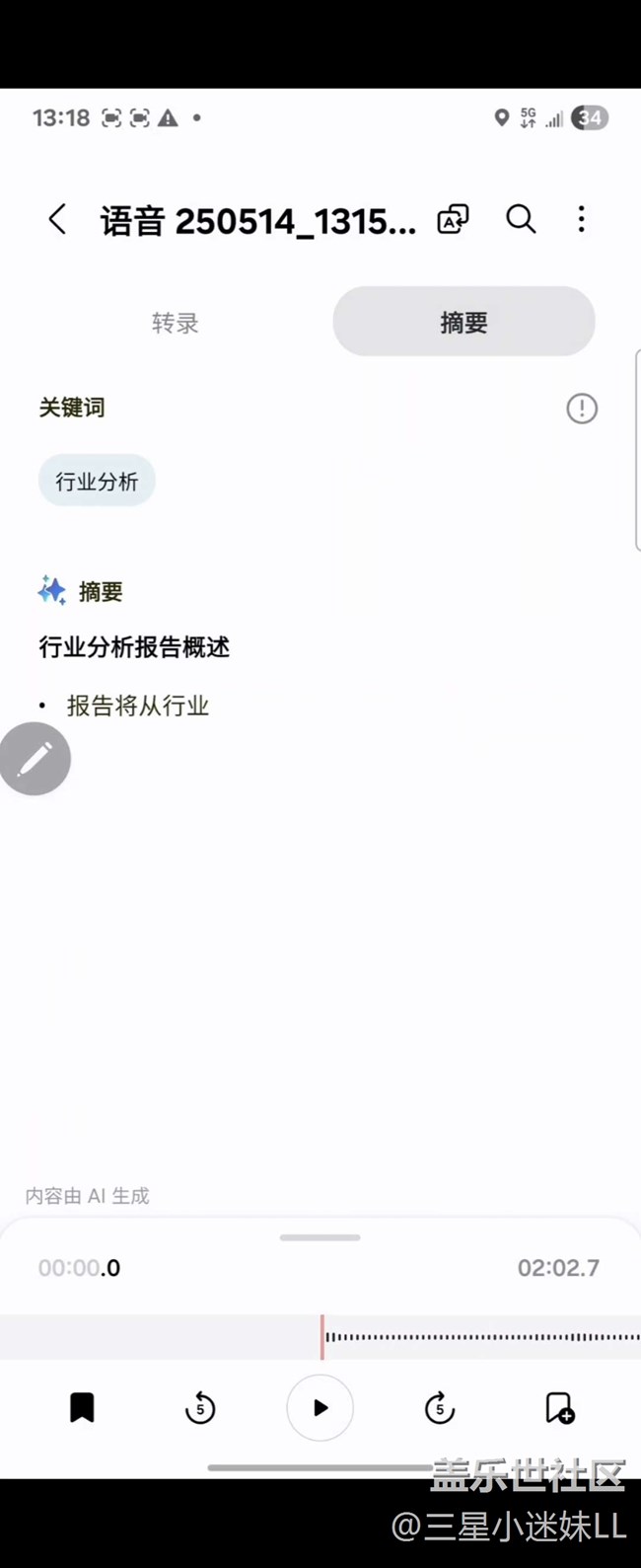Tap the 行业分析 keyword chip
This screenshot has height=1568, width=641.
[97, 482]
